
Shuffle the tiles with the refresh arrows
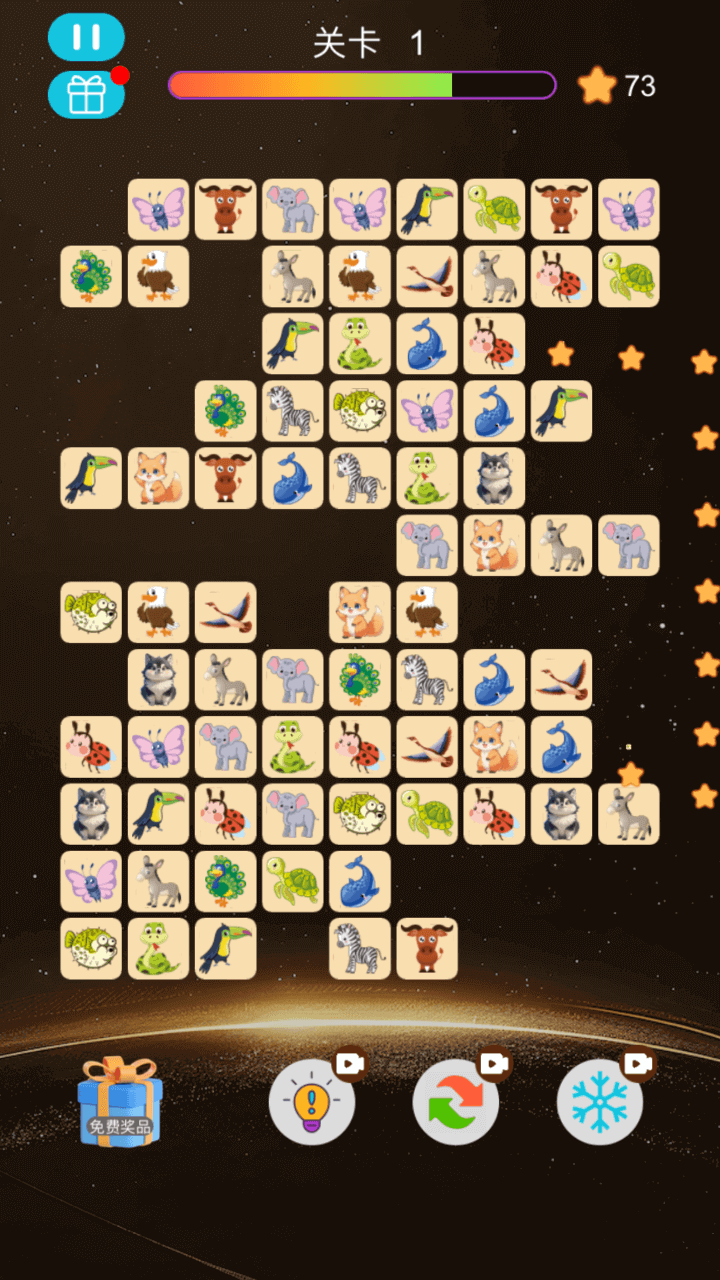click(x=455, y=1102)
